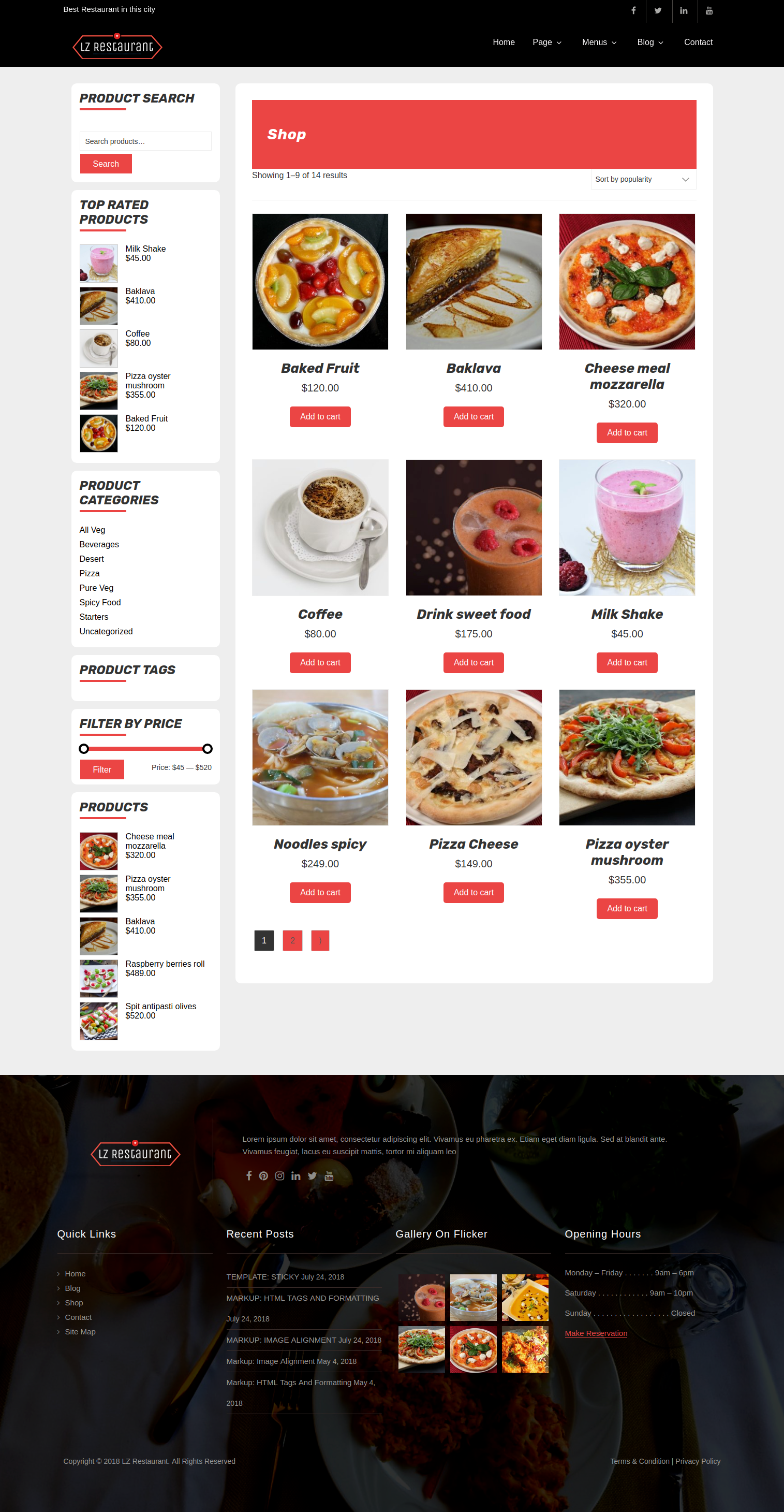
Task: Focus the Search products field
Action: click(145, 141)
